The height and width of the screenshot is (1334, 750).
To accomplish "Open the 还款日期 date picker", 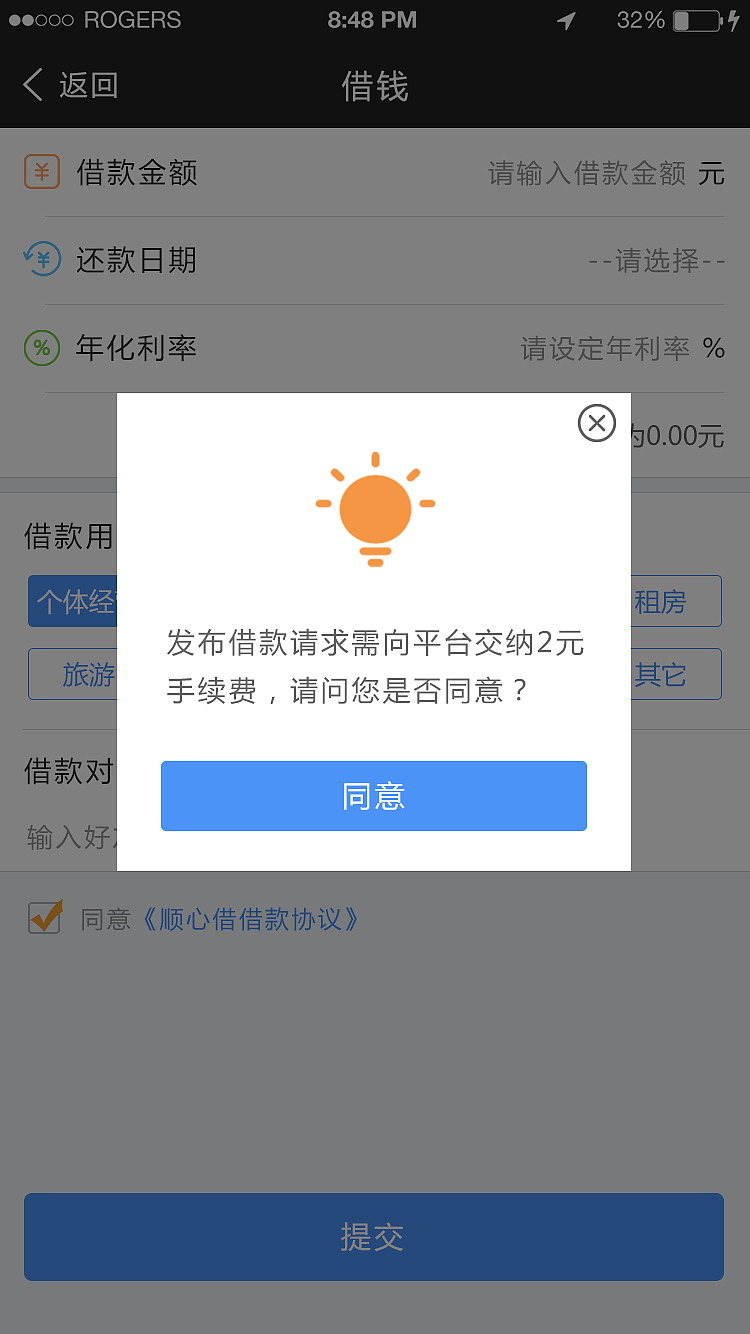I will click(656, 261).
